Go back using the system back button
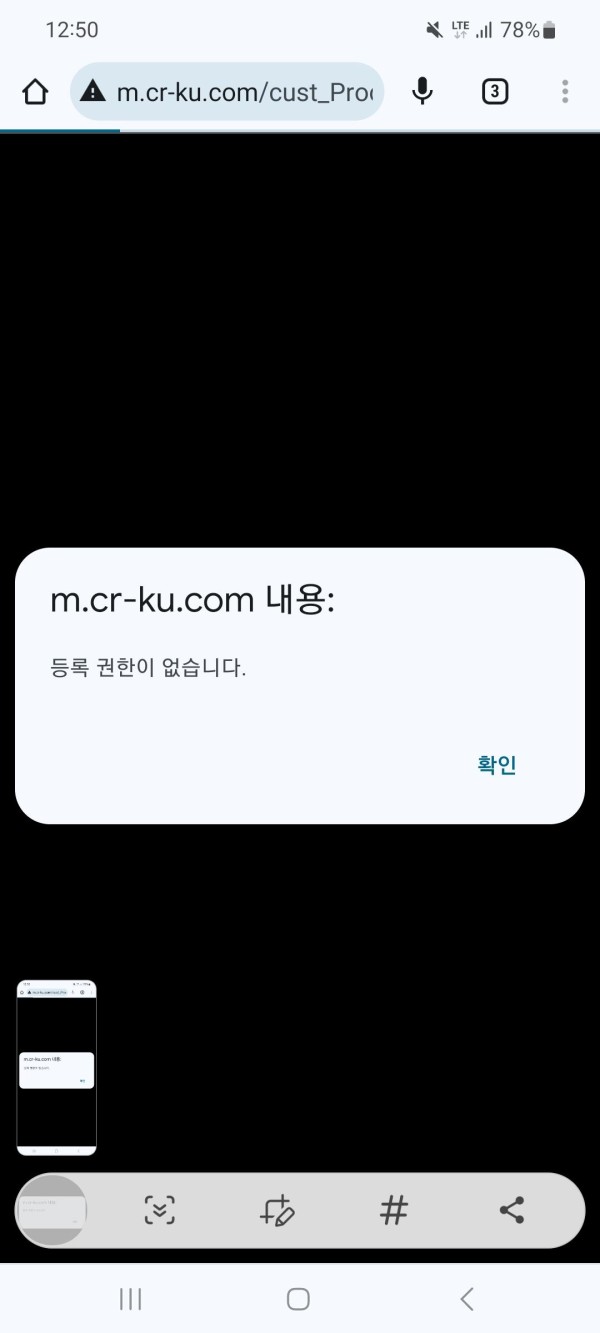 (467, 1299)
